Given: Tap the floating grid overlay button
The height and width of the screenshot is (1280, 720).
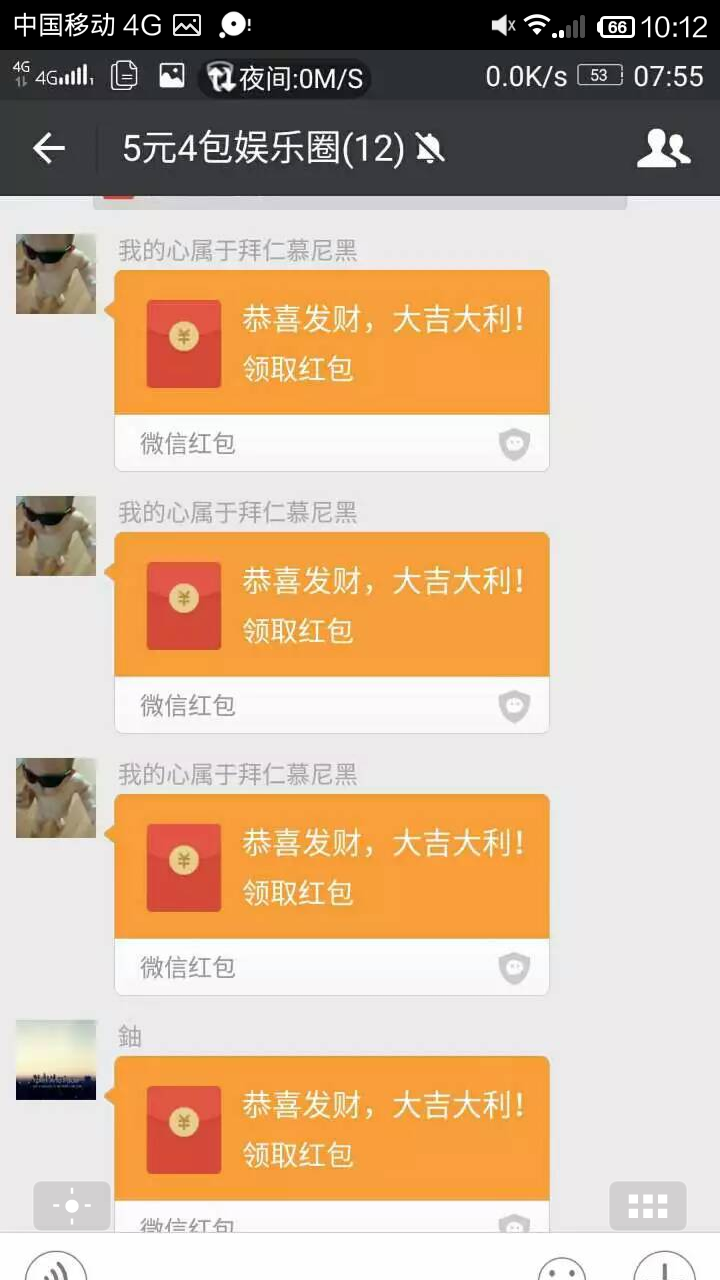Looking at the screenshot, I should 647,1206.
